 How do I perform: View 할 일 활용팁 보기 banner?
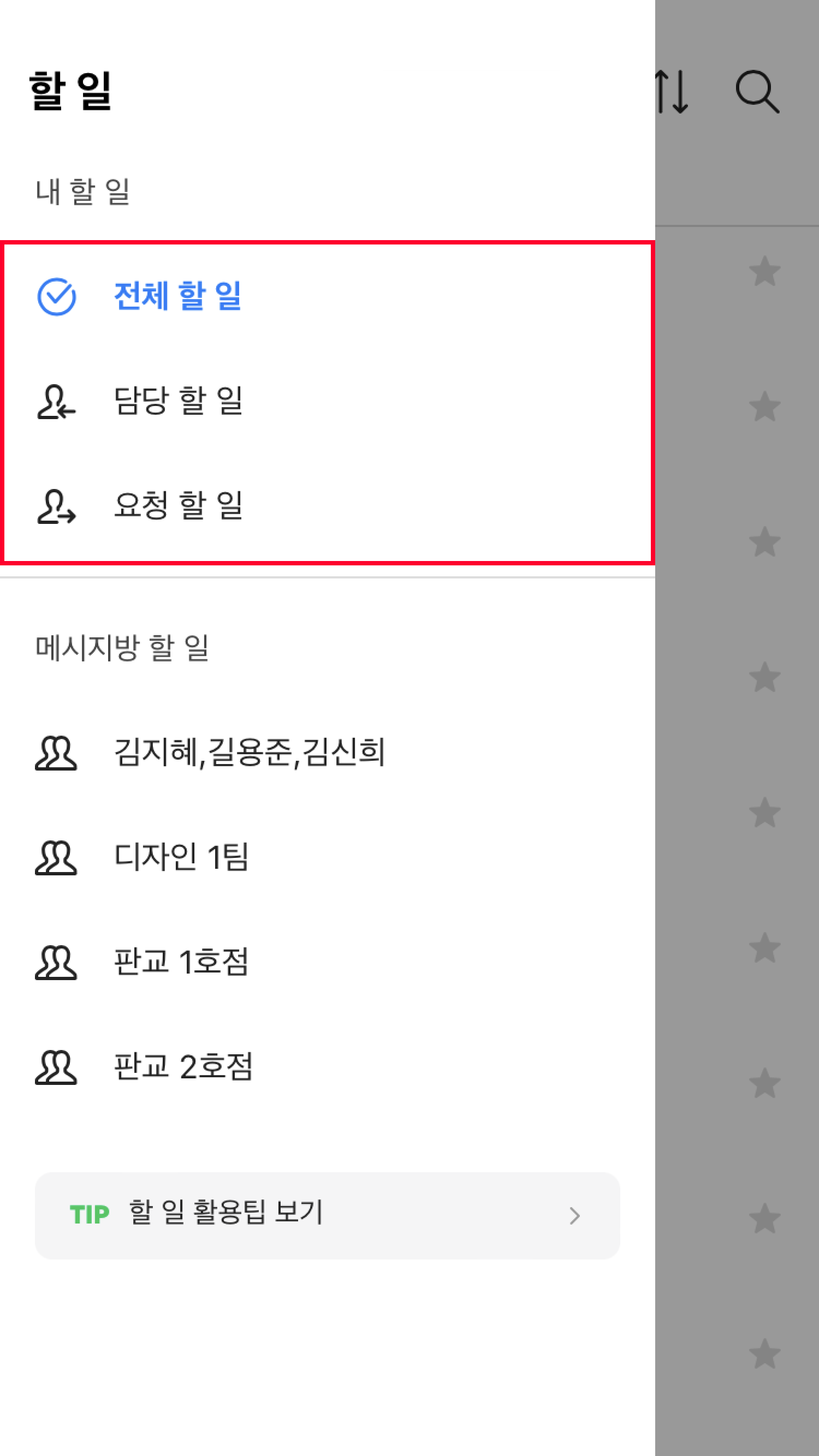click(x=327, y=1215)
